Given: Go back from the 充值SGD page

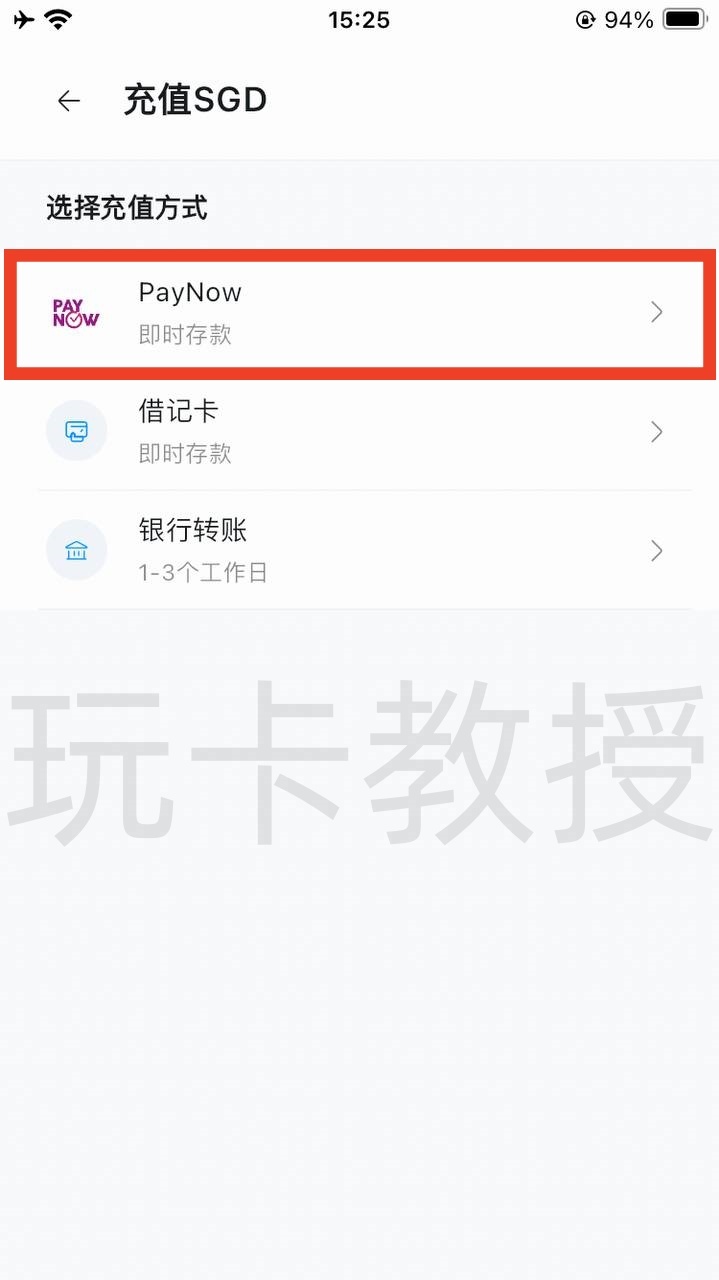Looking at the screenshot, I should [68, 101].
